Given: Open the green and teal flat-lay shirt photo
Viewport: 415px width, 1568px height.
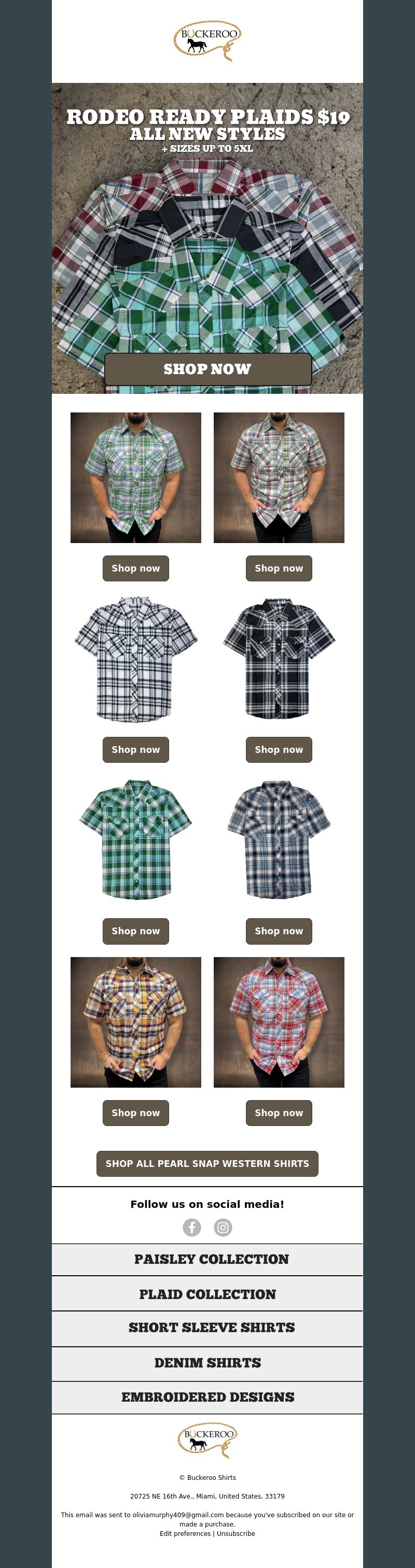Looking at the screenshot, I should [x=135, y=840].
